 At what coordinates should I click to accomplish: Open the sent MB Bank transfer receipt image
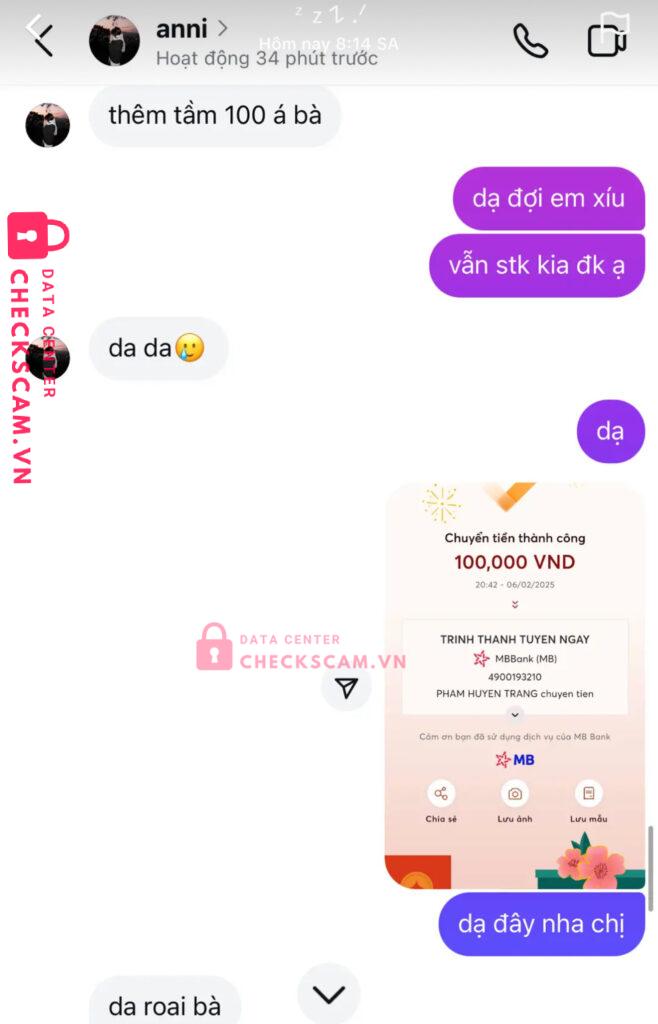tap(515, 685)
